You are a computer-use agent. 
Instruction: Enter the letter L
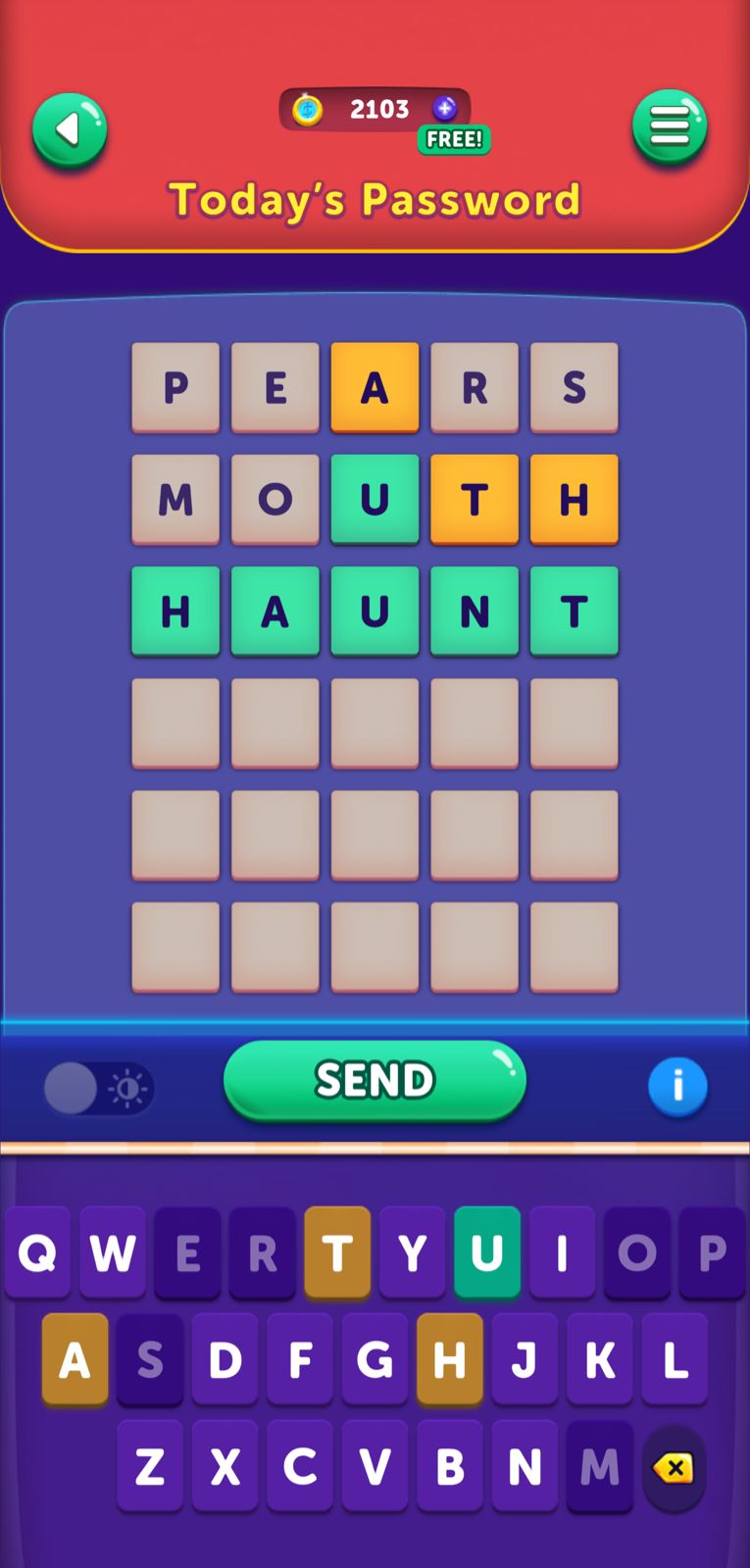pos(675,1359)
